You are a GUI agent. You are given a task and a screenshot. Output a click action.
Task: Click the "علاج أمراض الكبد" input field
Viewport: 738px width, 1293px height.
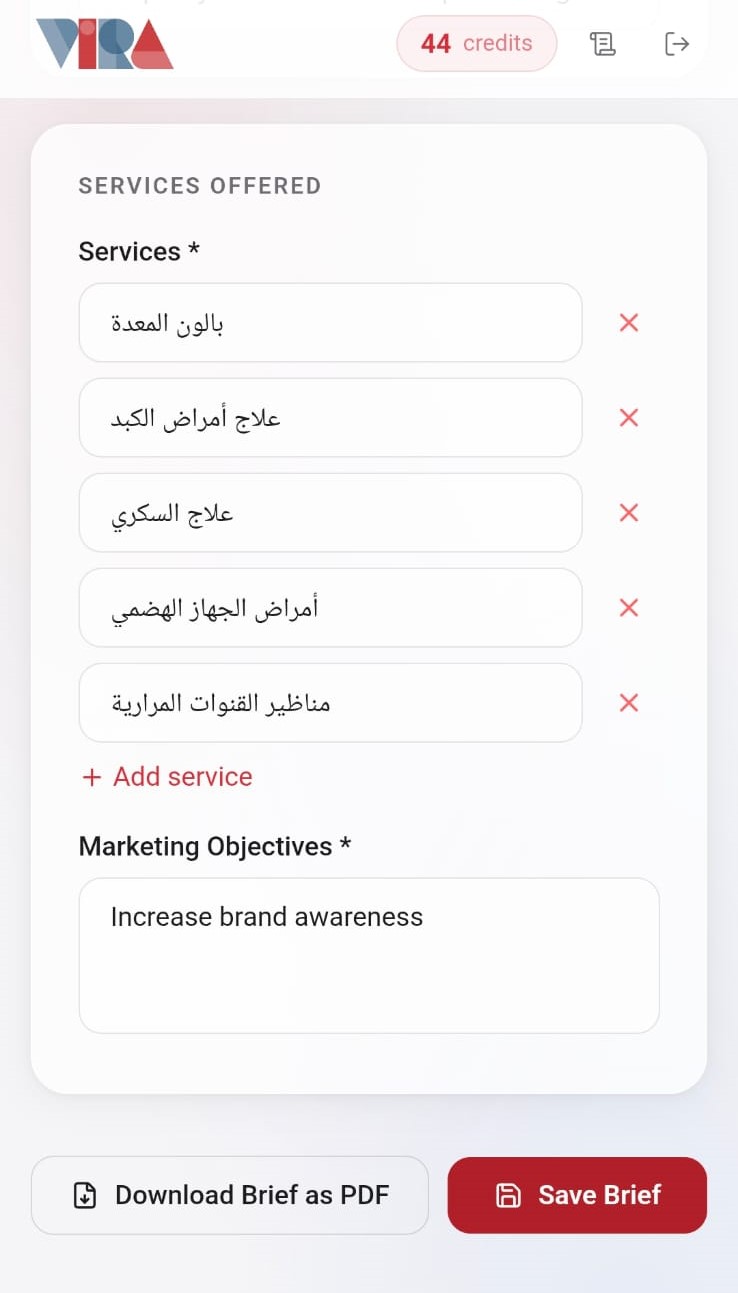(330, 417)
